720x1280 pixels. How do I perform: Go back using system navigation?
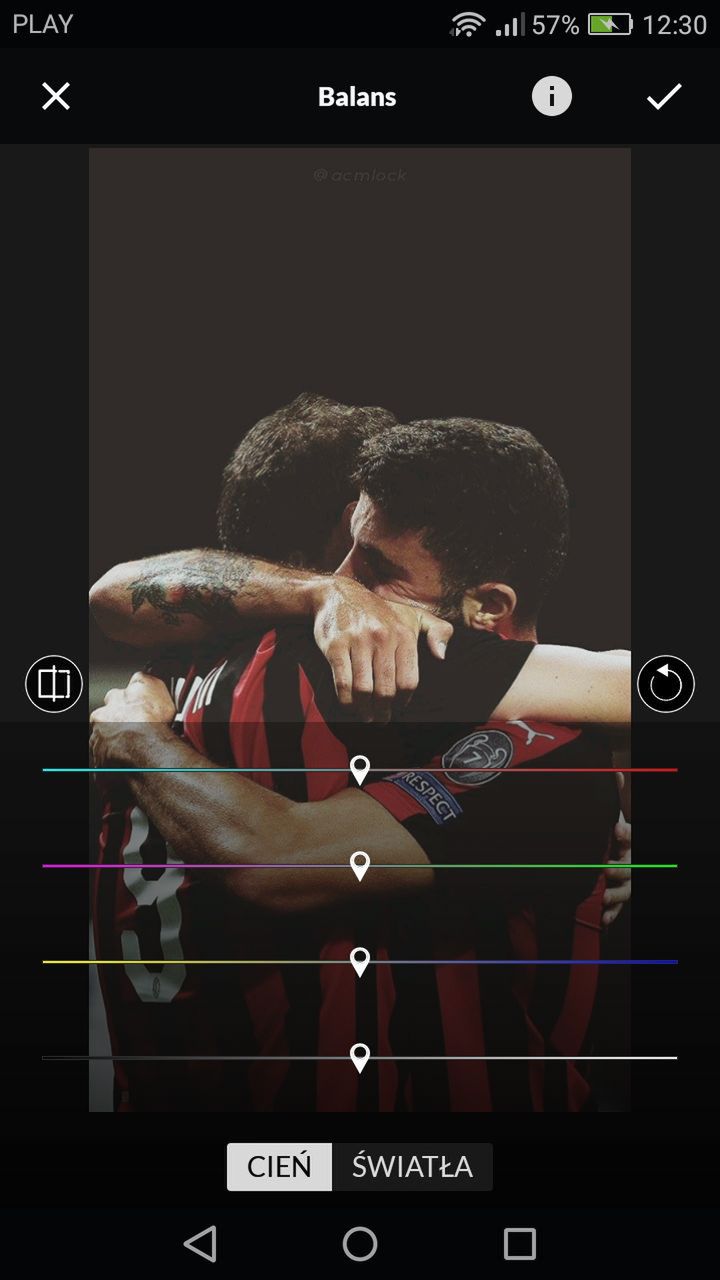coord(200,1244)
